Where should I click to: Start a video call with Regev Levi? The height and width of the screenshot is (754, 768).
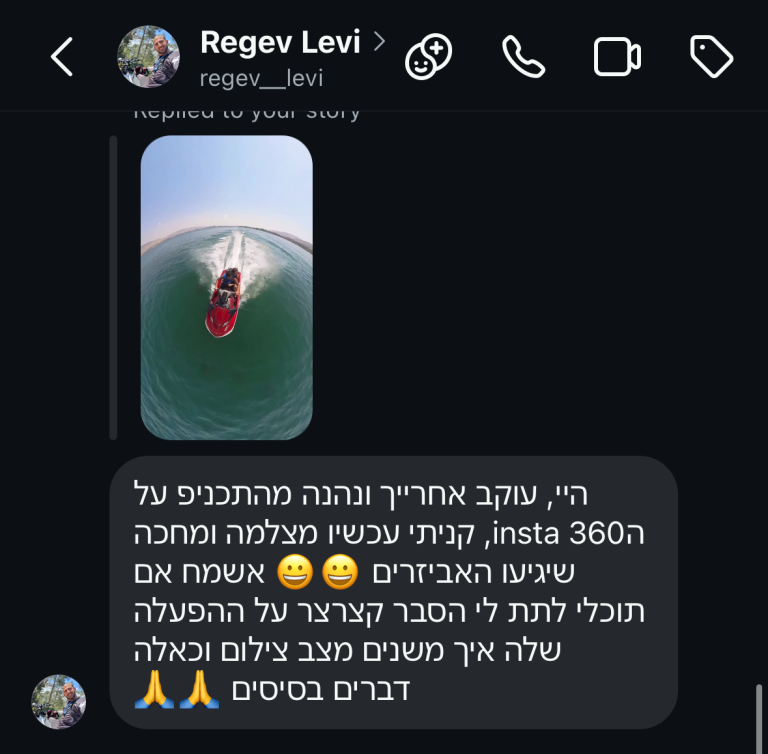pyautogui.click(x=617, y=57)
